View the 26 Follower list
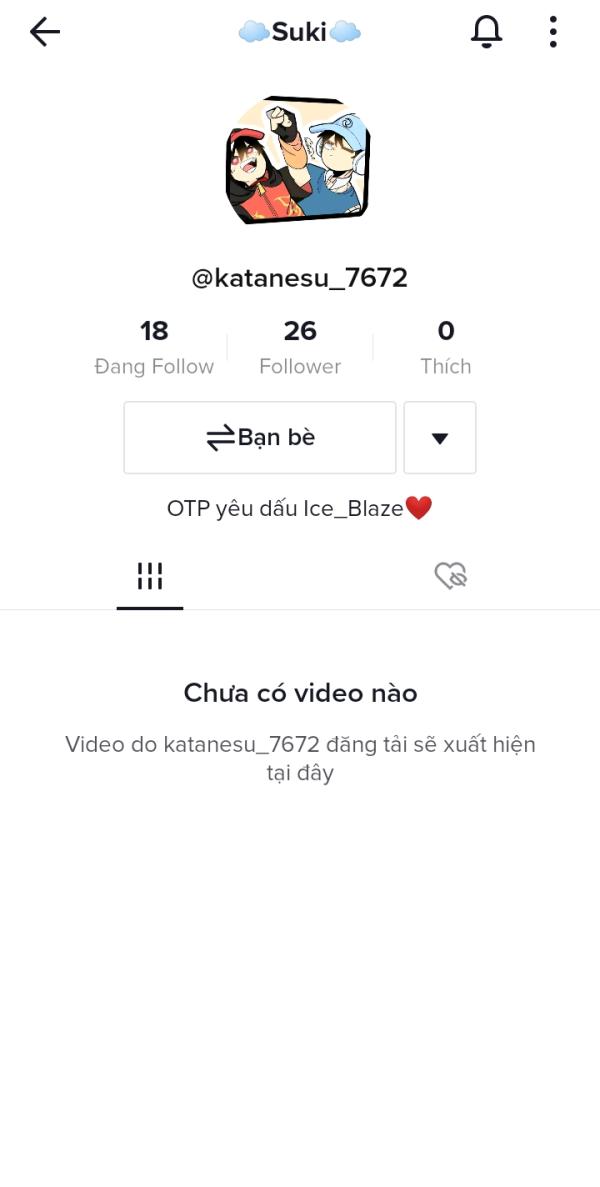This screenshot has height=1187, width=600. (300, 347)
